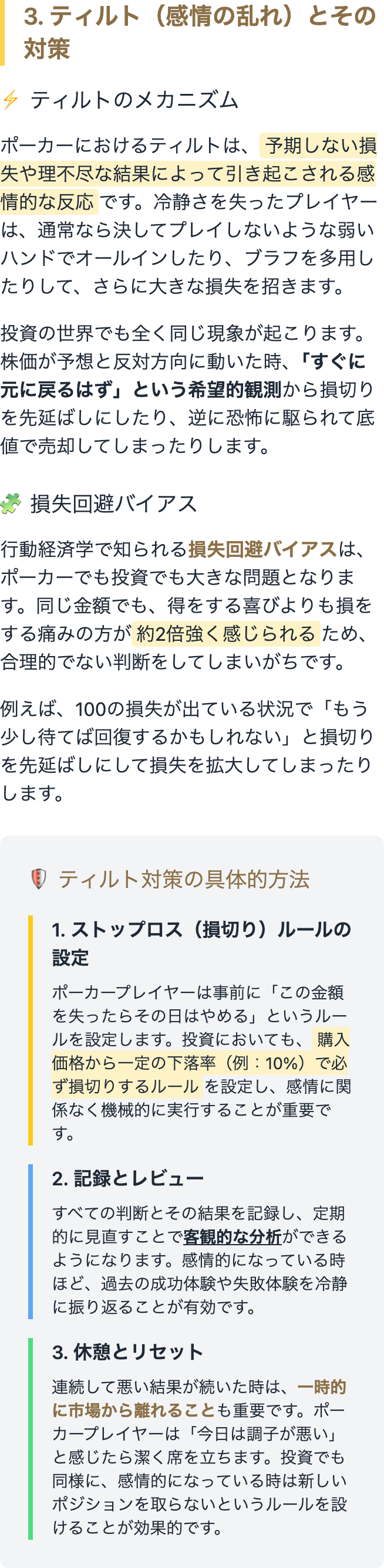
Task: Open the underlined 客観的な分析 link
Action: [x=232, y=1237]
